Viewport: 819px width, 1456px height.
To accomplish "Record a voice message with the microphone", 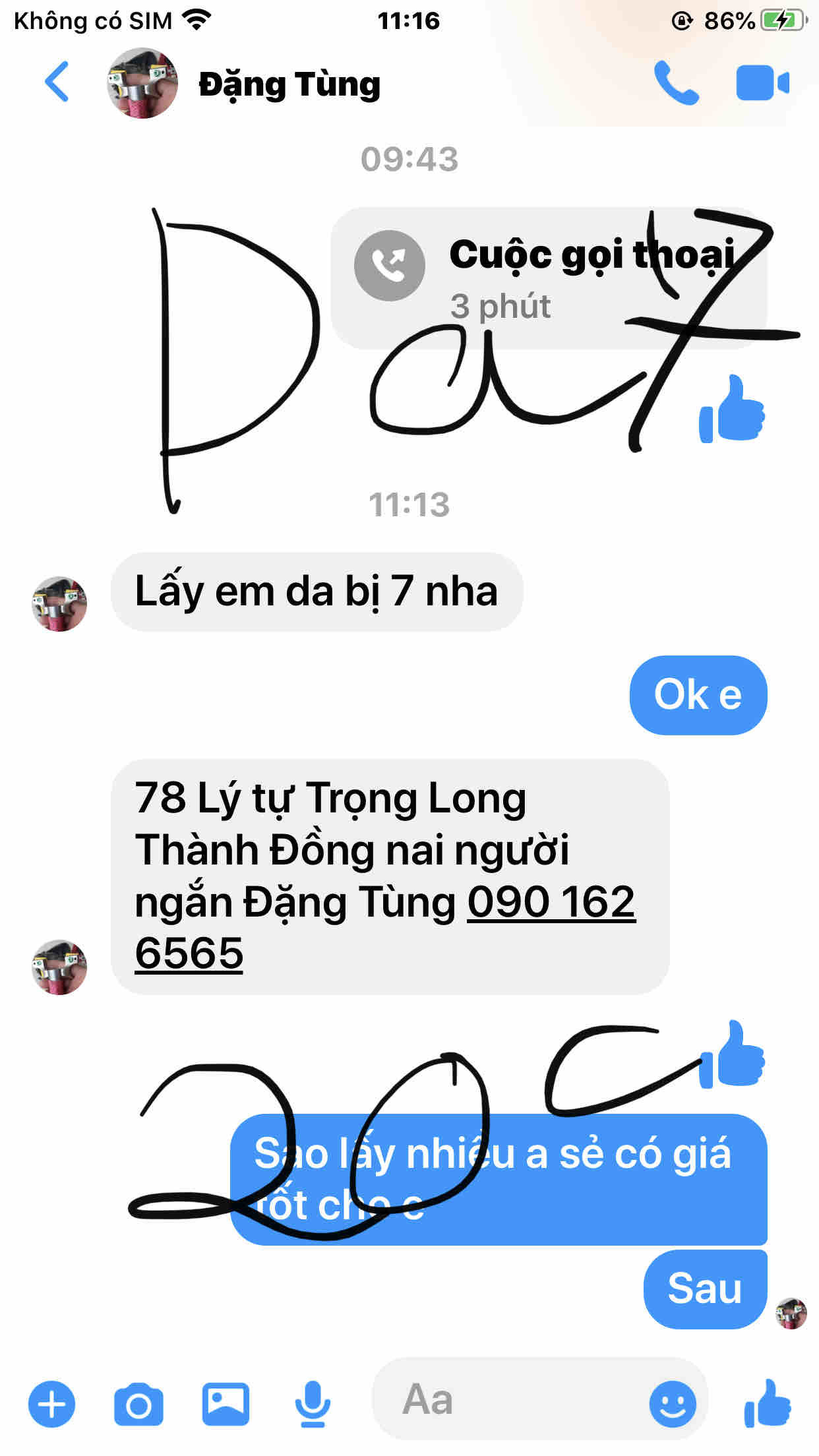I will (x=312, y=1404).
